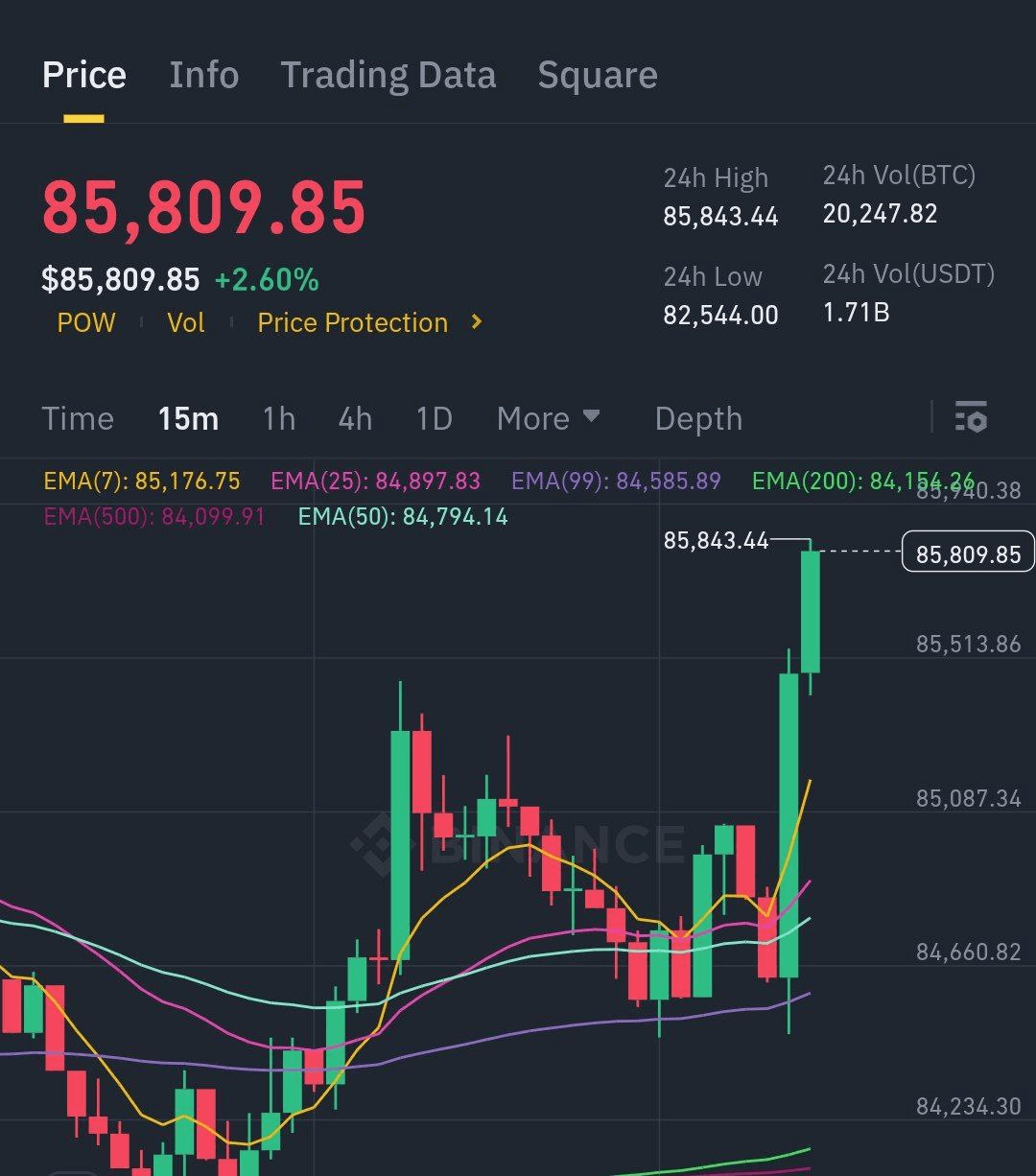1036x1176 pixels.
Task: Change chart interval to 1h
Action: (279, 419)
